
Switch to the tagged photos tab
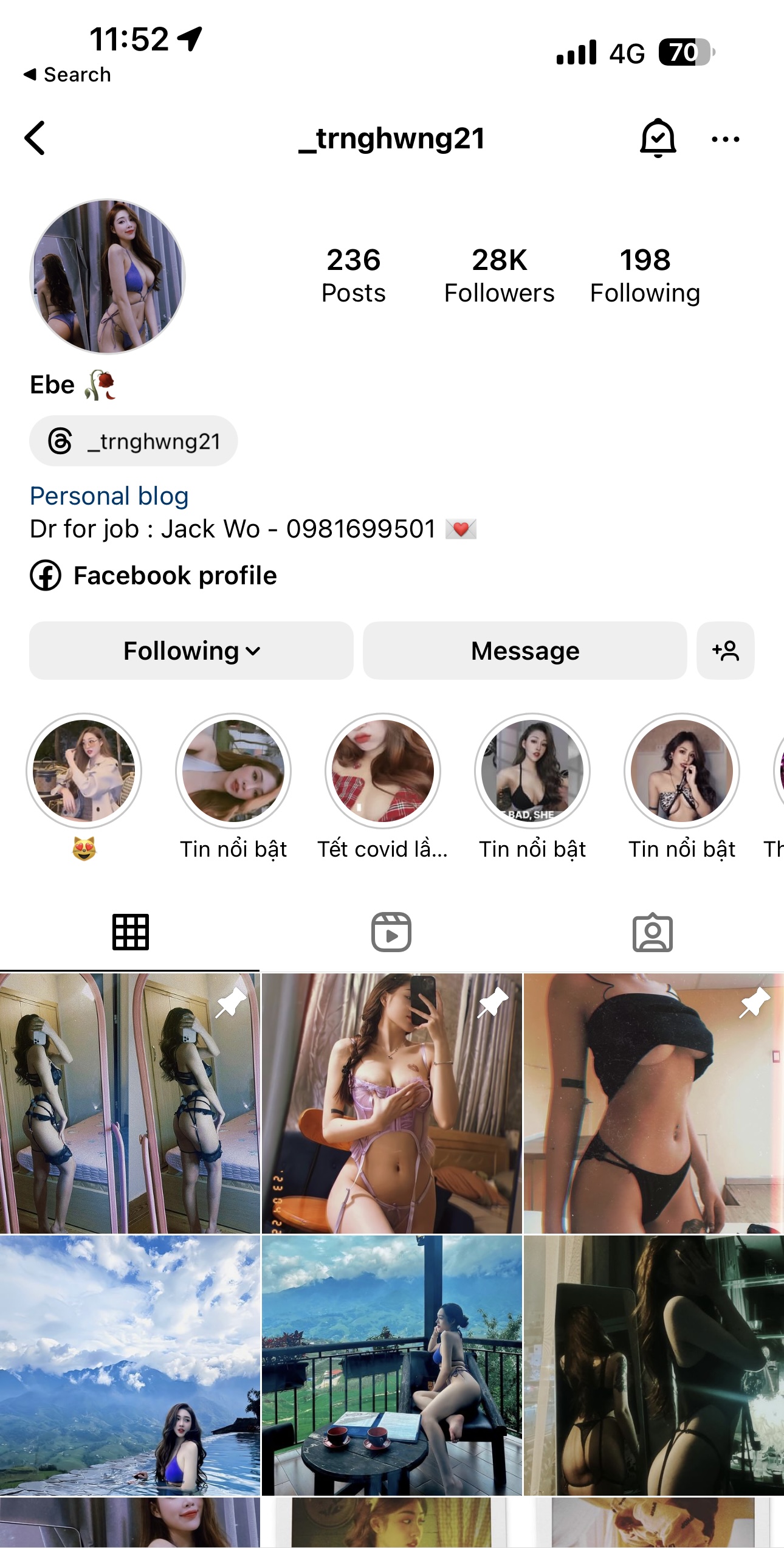(x=652, y=932)
